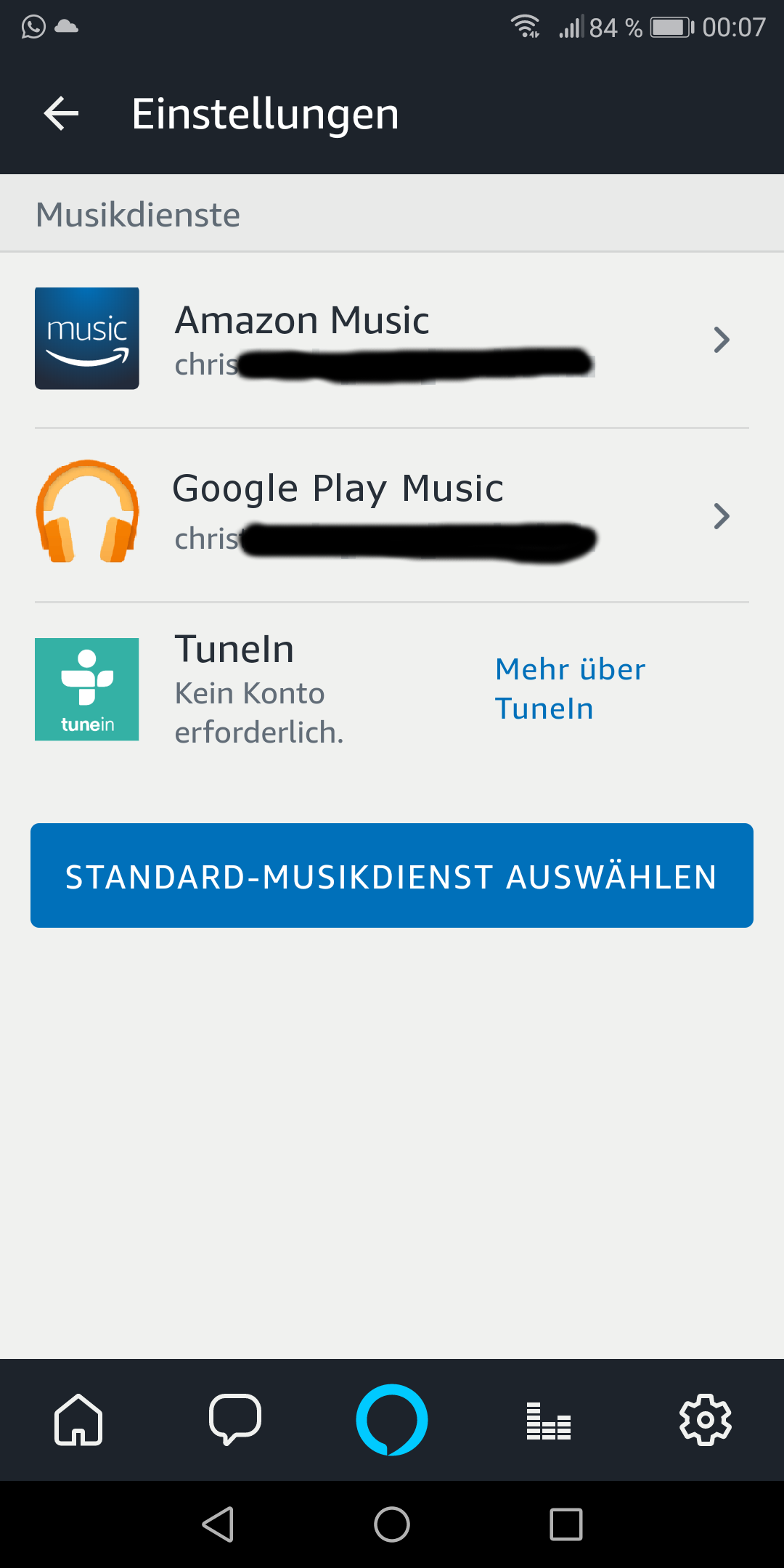The image size is (784, 1568).
Task: Go back from Einstellungen
Action: (x=62, y=114)
